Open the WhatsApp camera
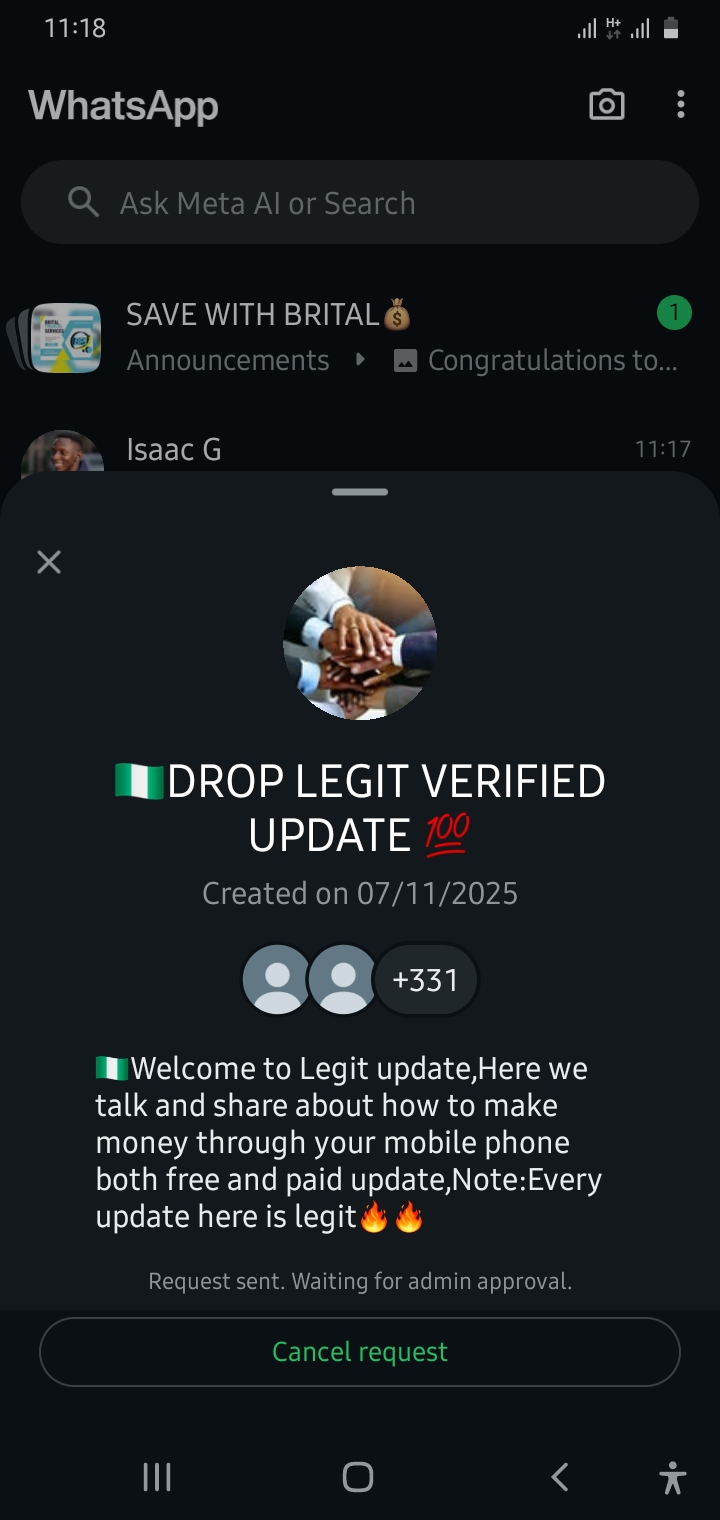720x1520 pixels. [x=607, y=105]
